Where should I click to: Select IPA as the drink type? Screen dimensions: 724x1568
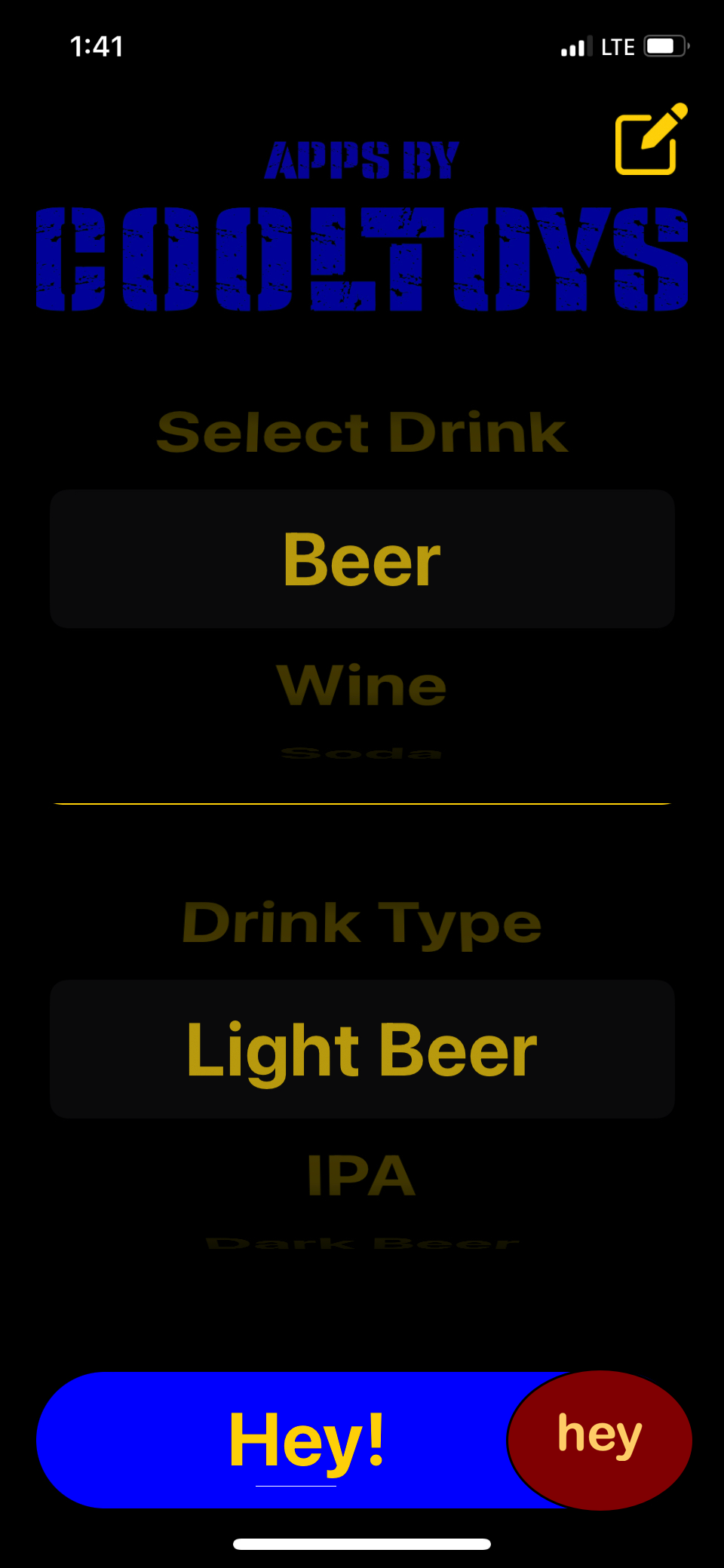tap(362, 1175)
